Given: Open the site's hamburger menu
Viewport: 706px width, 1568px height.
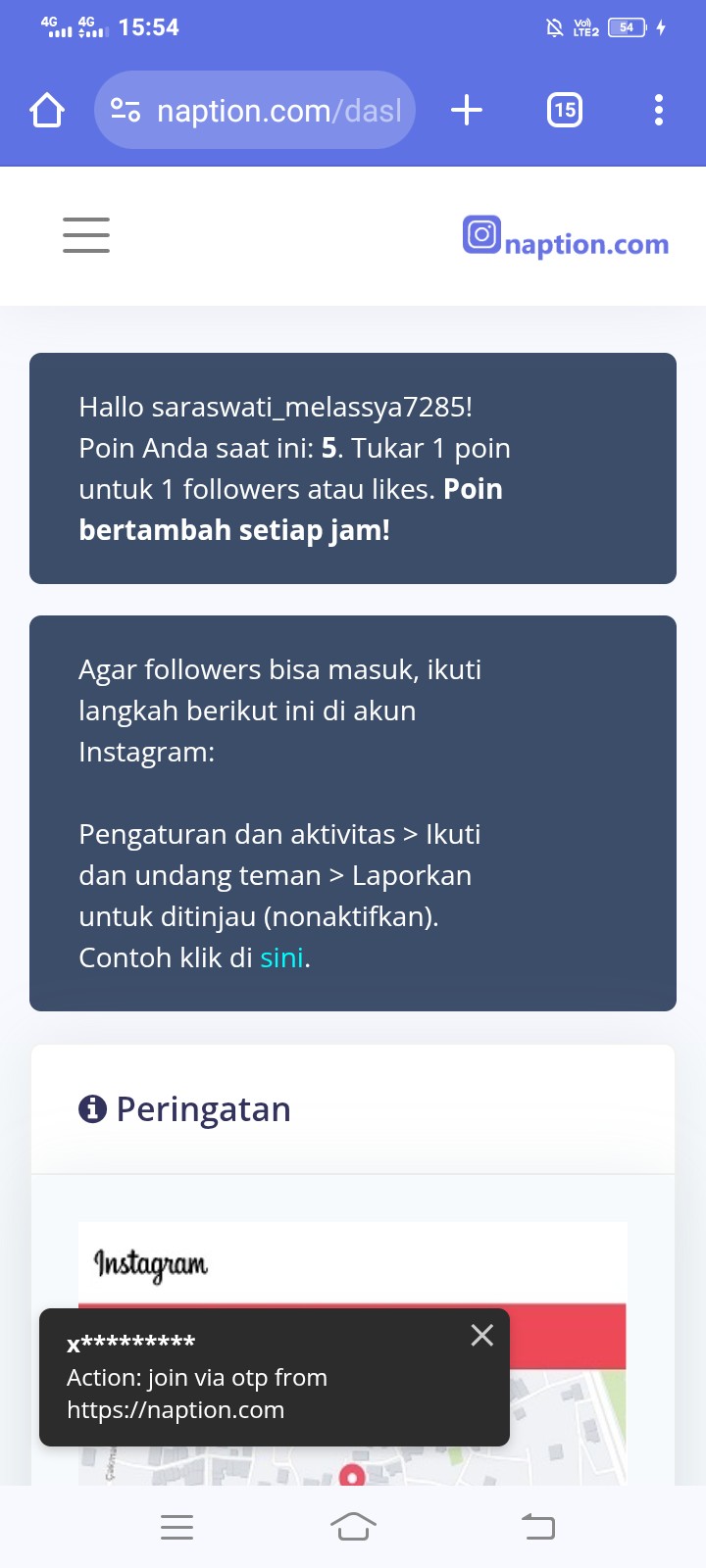Looking at the screenshot, I should pyautogui.click(x=86, y=235).
